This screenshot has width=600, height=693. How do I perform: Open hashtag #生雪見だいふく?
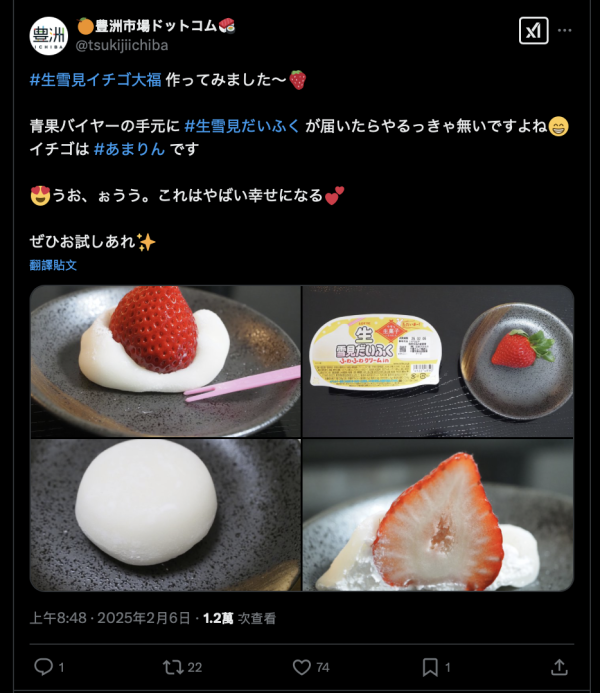(x=243, y=125)
